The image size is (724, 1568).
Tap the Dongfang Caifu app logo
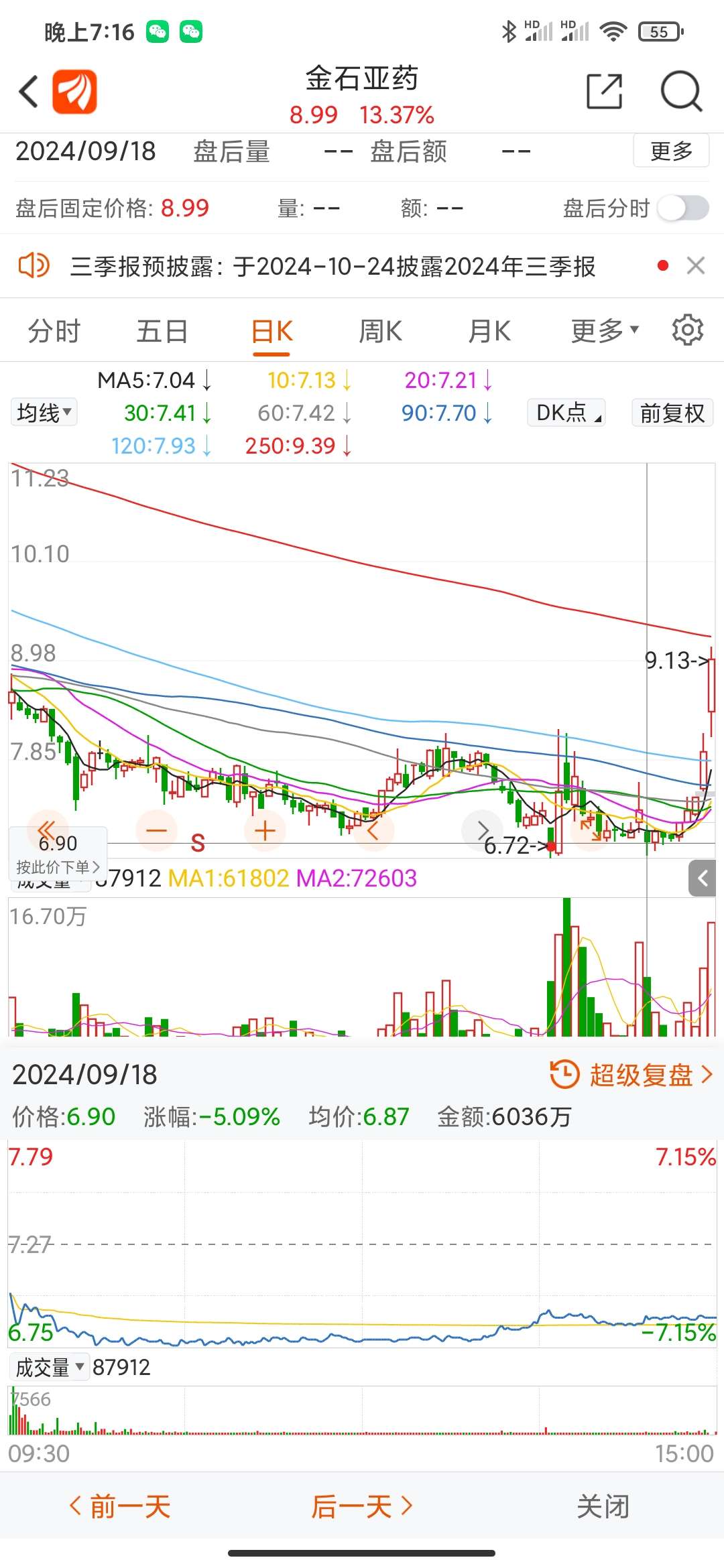point(76,91)
